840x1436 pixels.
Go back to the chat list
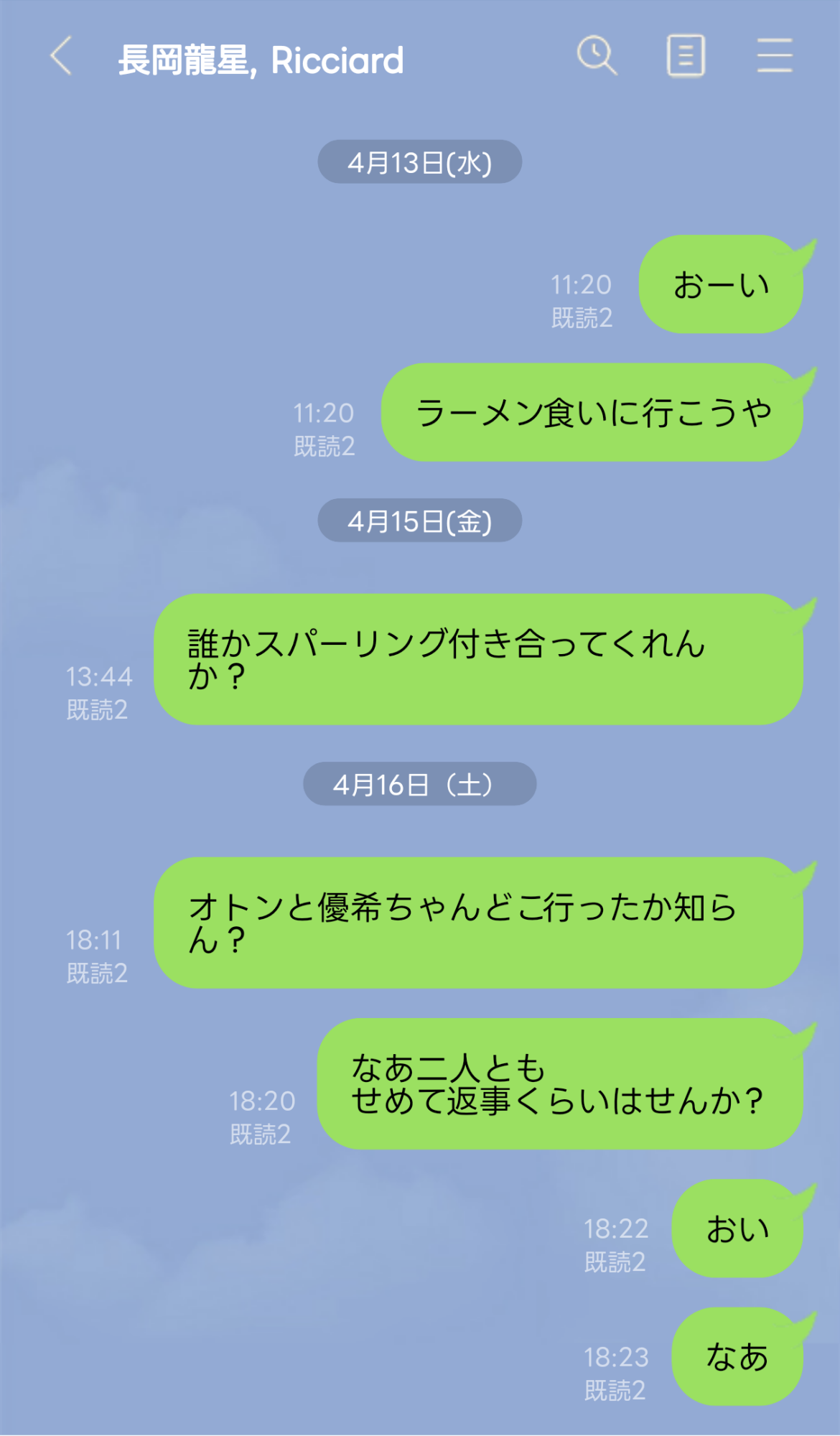(x=62, y=57)
